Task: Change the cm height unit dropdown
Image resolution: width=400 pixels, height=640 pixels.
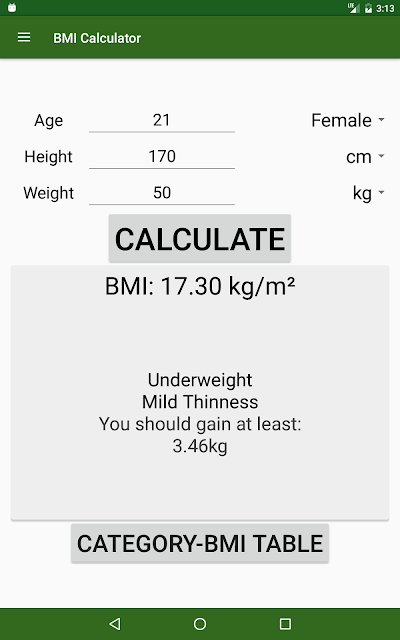Action: (365, 157)
